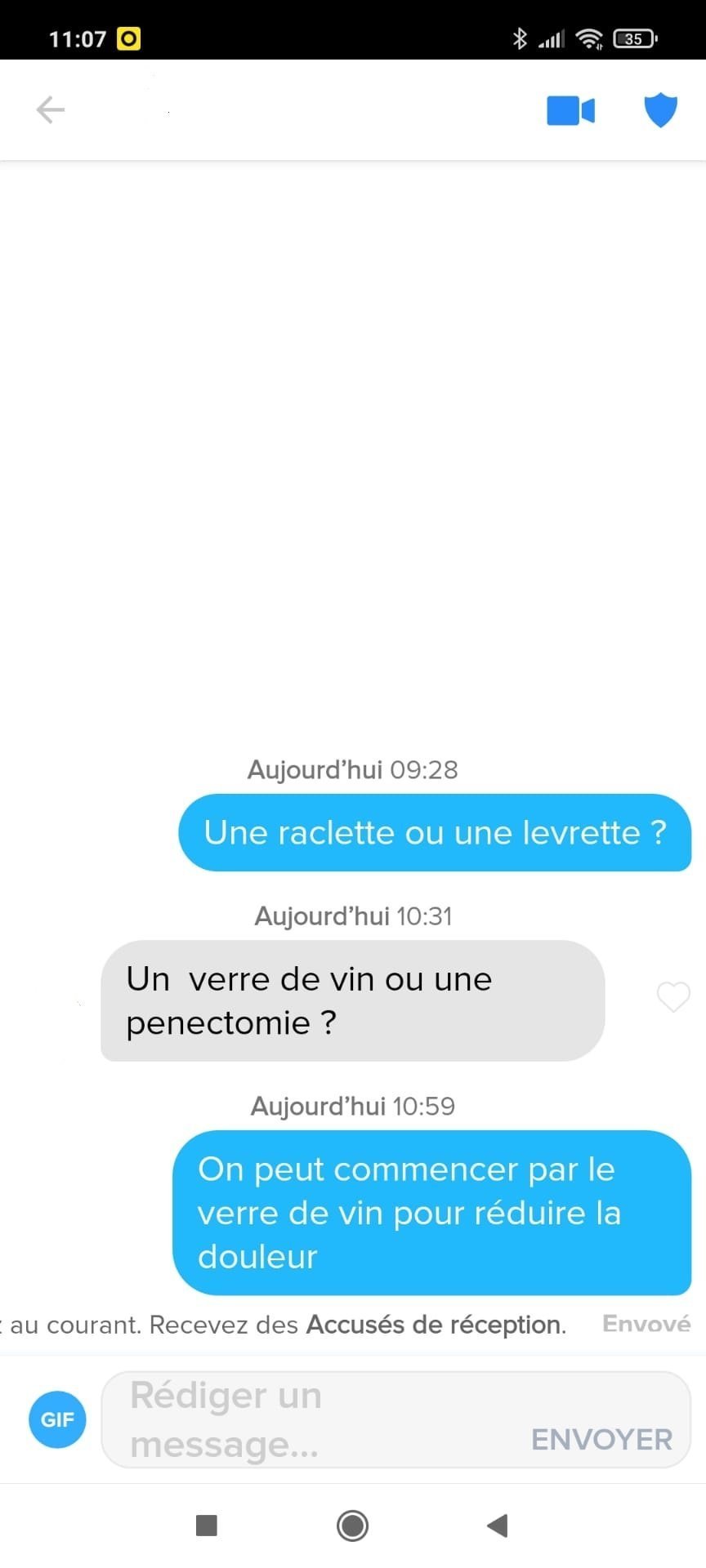Viewport: 706px width, 1568px height.
Task: Open the safety shield toolkit
Action: tap(660, 110)
